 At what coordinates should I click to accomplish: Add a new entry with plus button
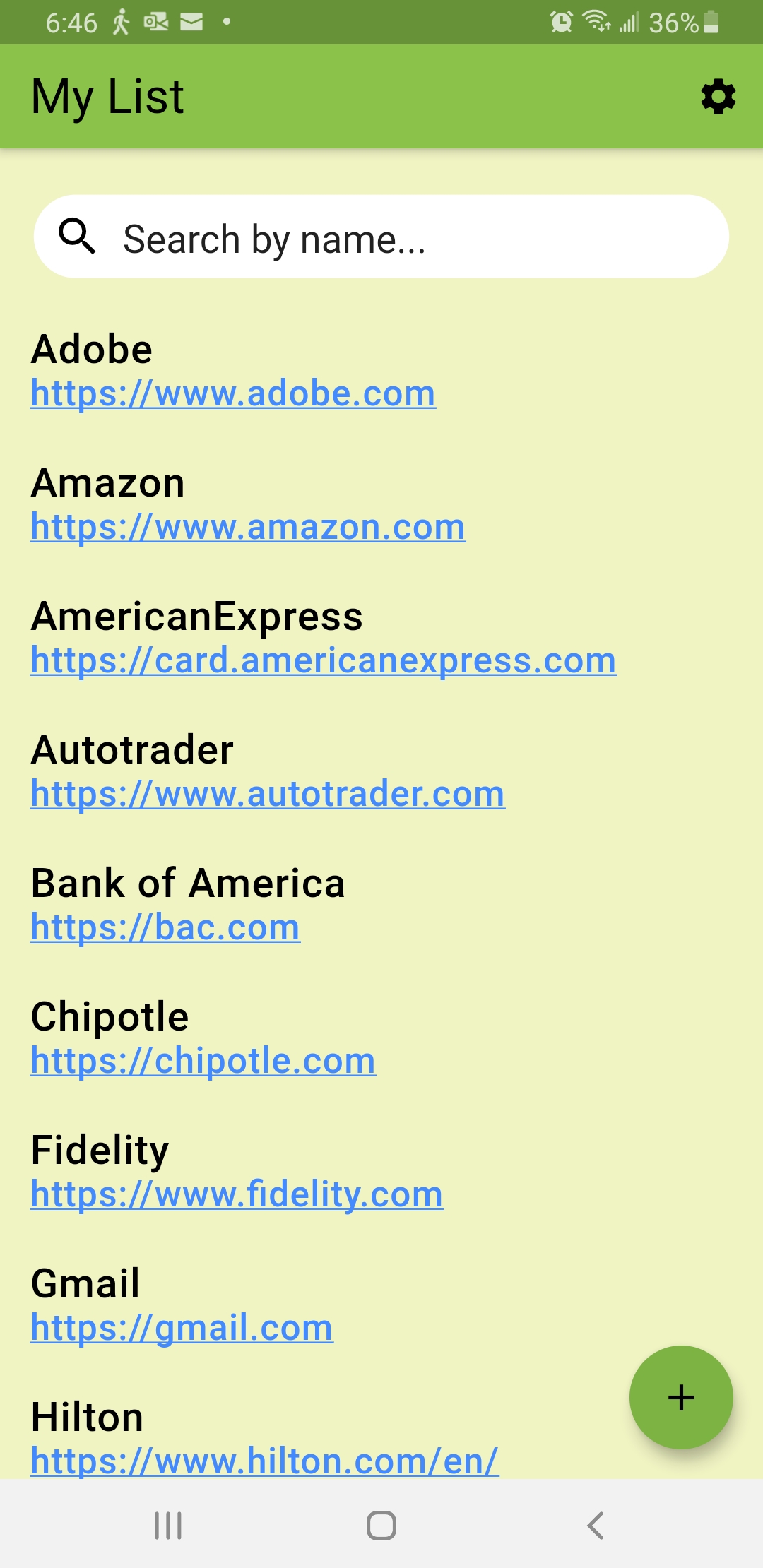(680, 1397)
